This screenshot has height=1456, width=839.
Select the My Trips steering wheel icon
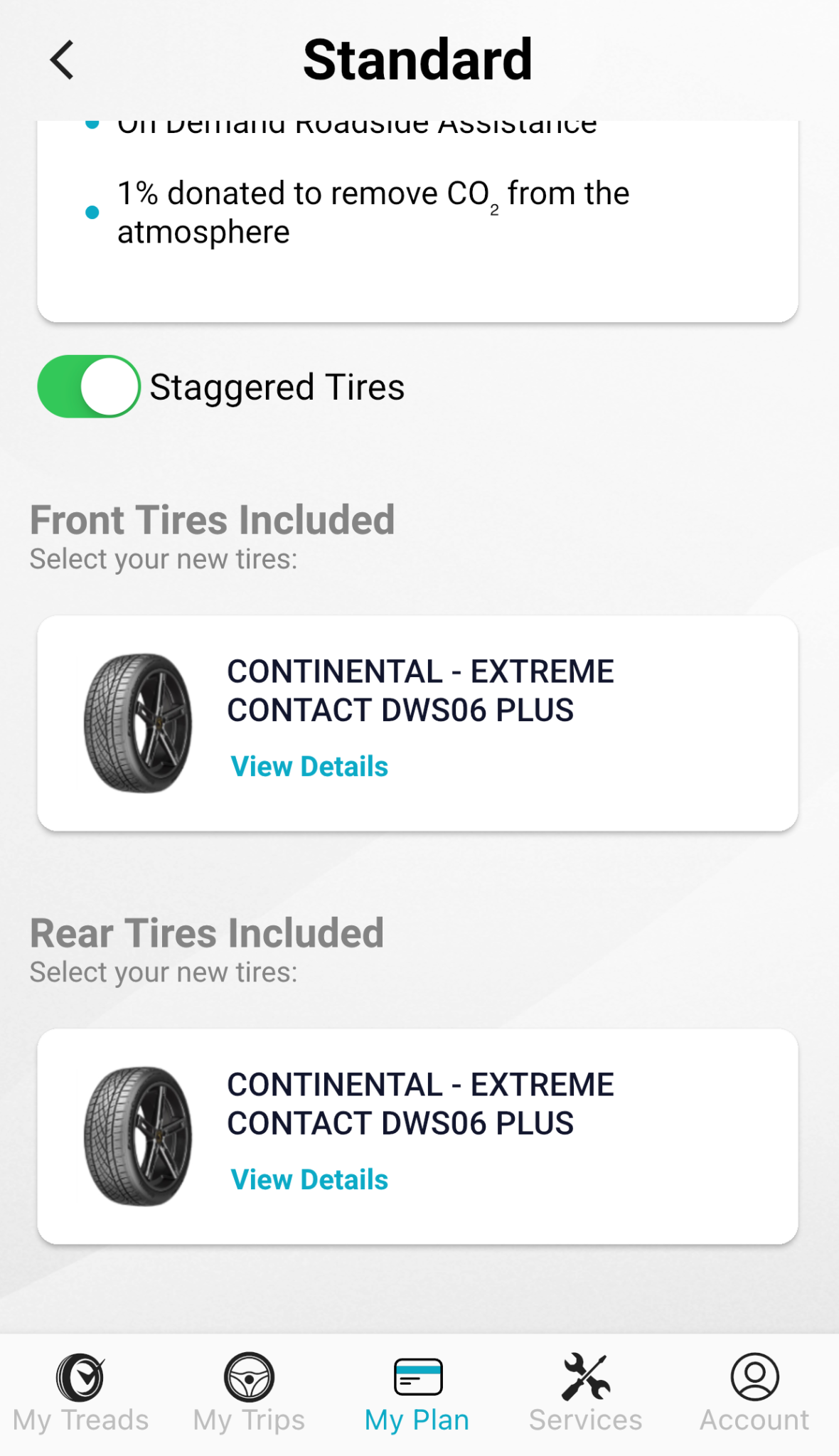pyautogui.click(x=247, y=1378)
